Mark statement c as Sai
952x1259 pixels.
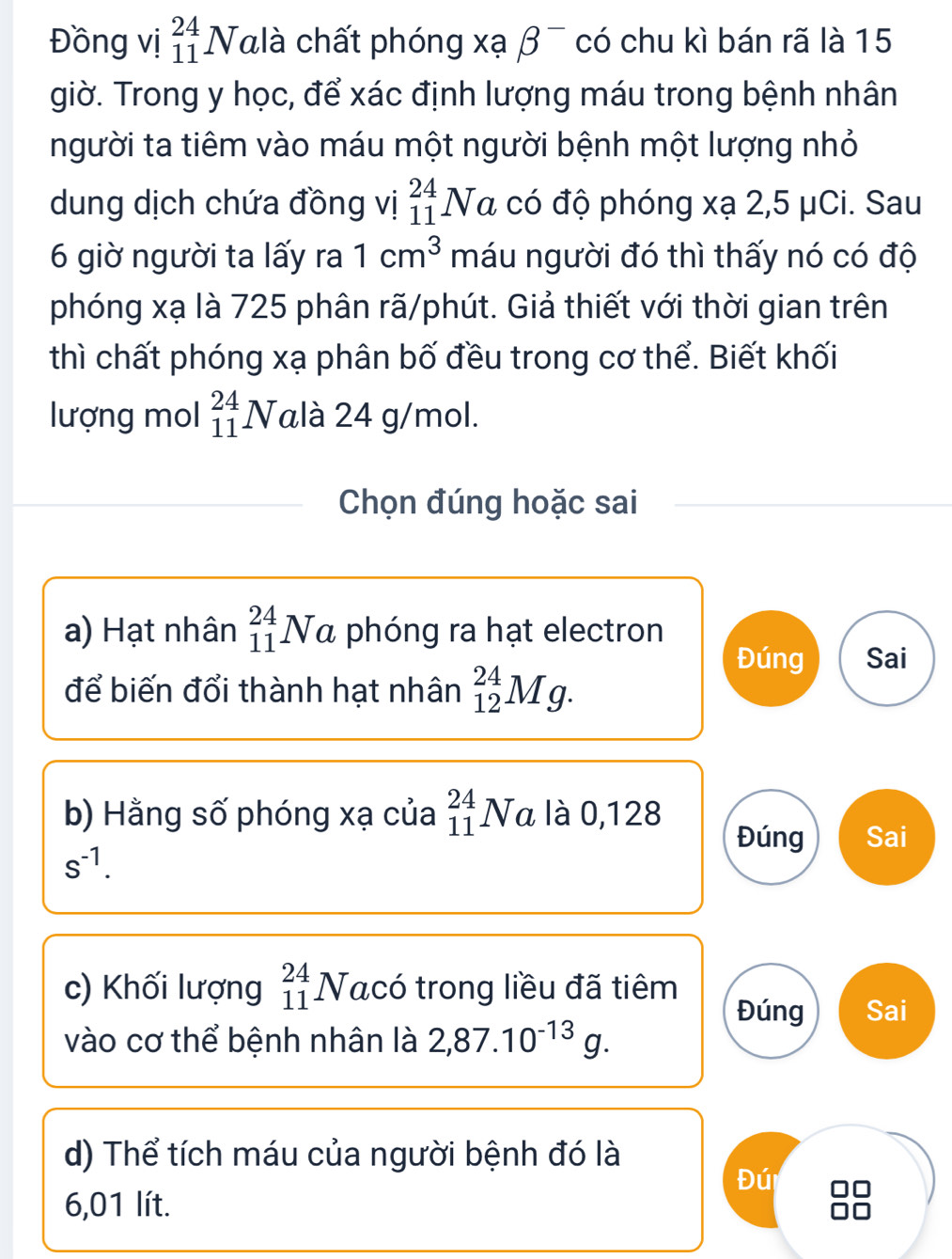click(x=886, y=1011)
